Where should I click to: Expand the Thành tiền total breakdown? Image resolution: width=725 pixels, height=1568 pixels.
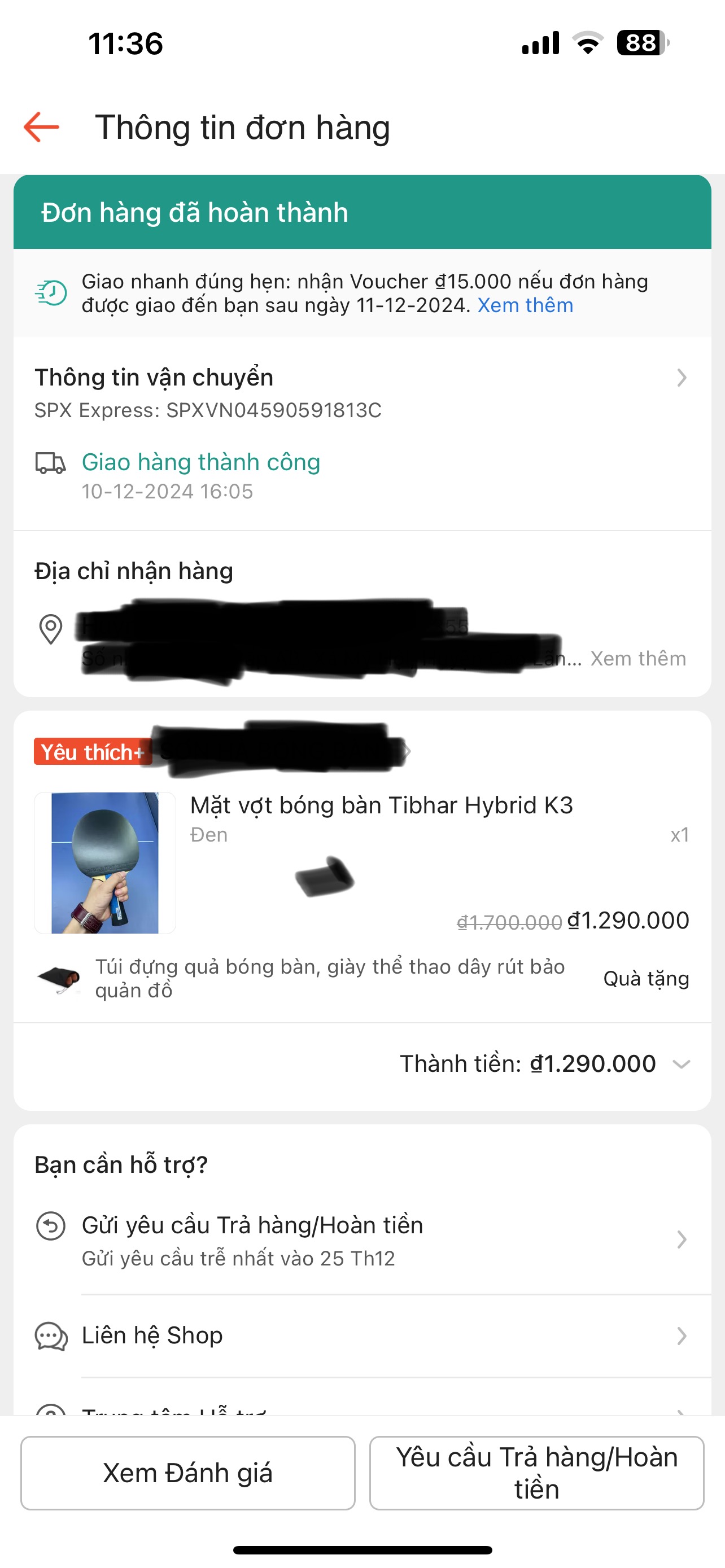pyautogui.click(x=681, y=1065)
